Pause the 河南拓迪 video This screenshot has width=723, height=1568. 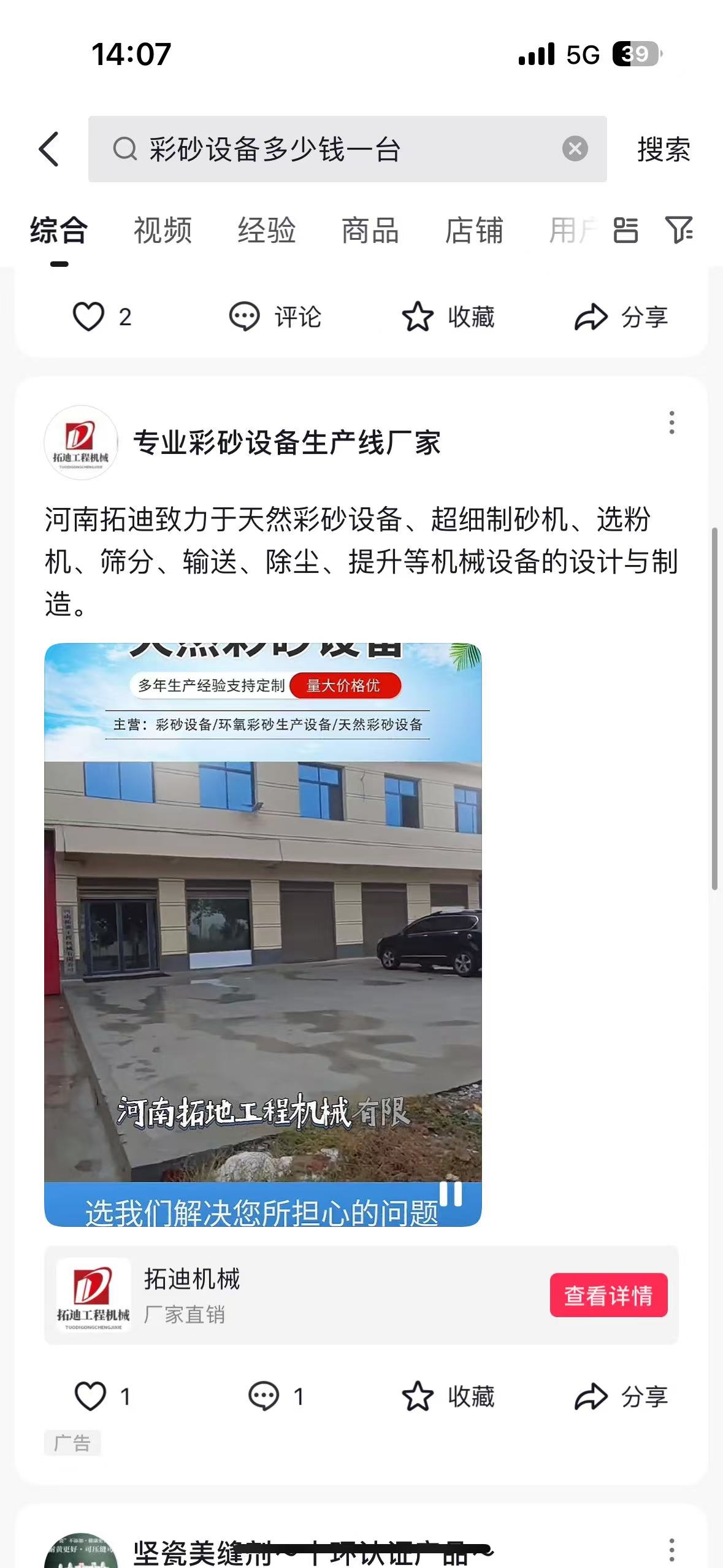tap(451, 1193)
